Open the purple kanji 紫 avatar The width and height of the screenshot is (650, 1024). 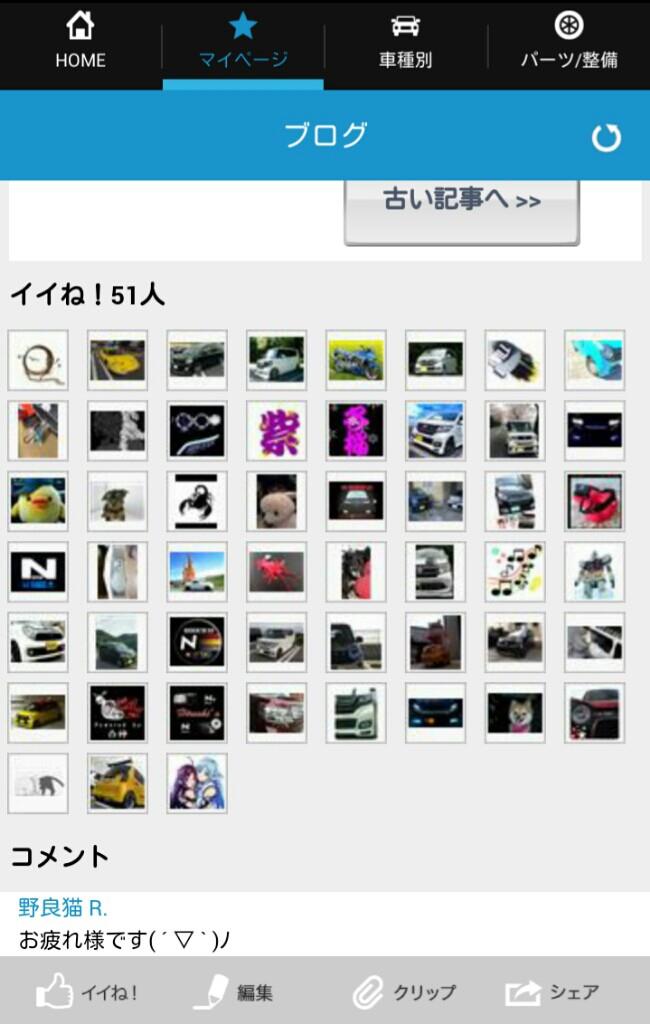pos(277,431)
